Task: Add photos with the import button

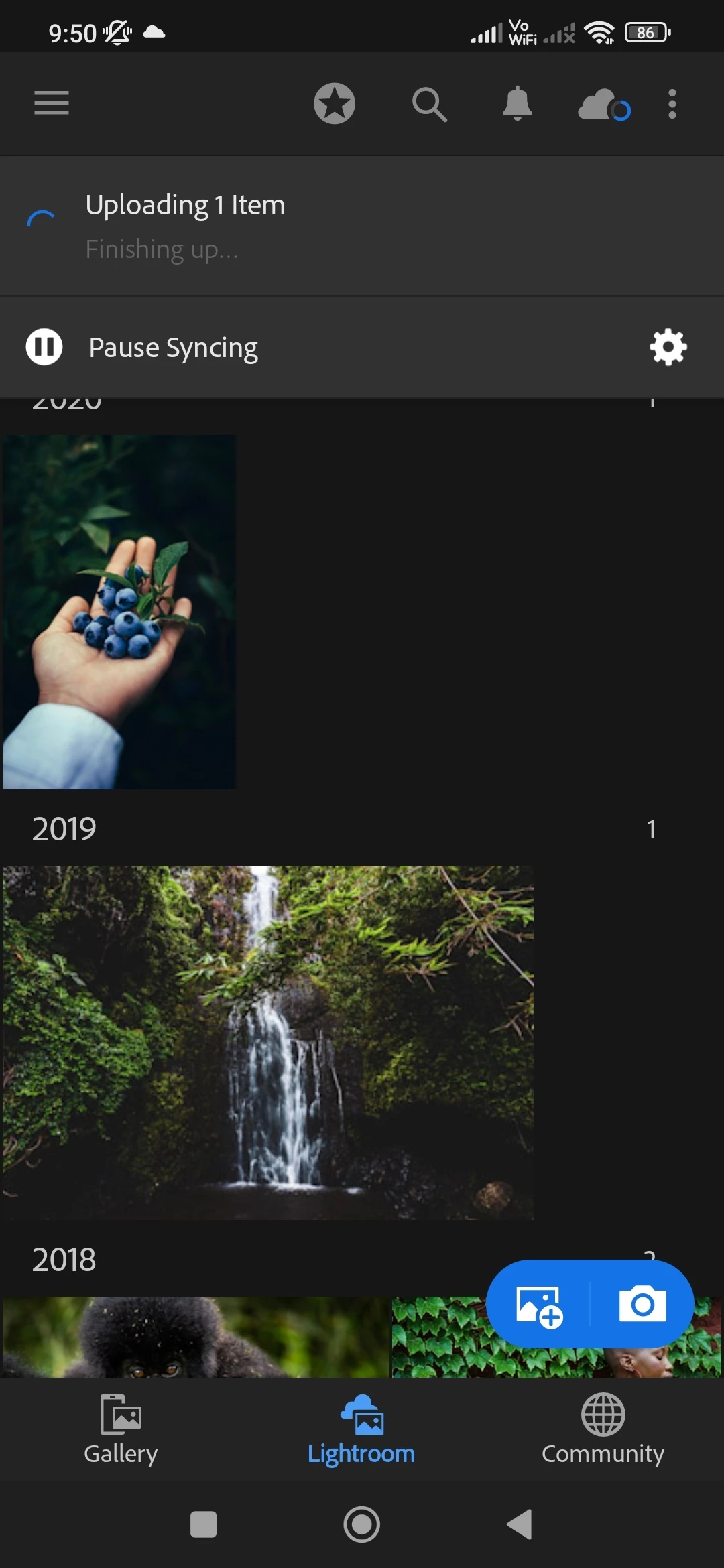Action: (539, 1305)
